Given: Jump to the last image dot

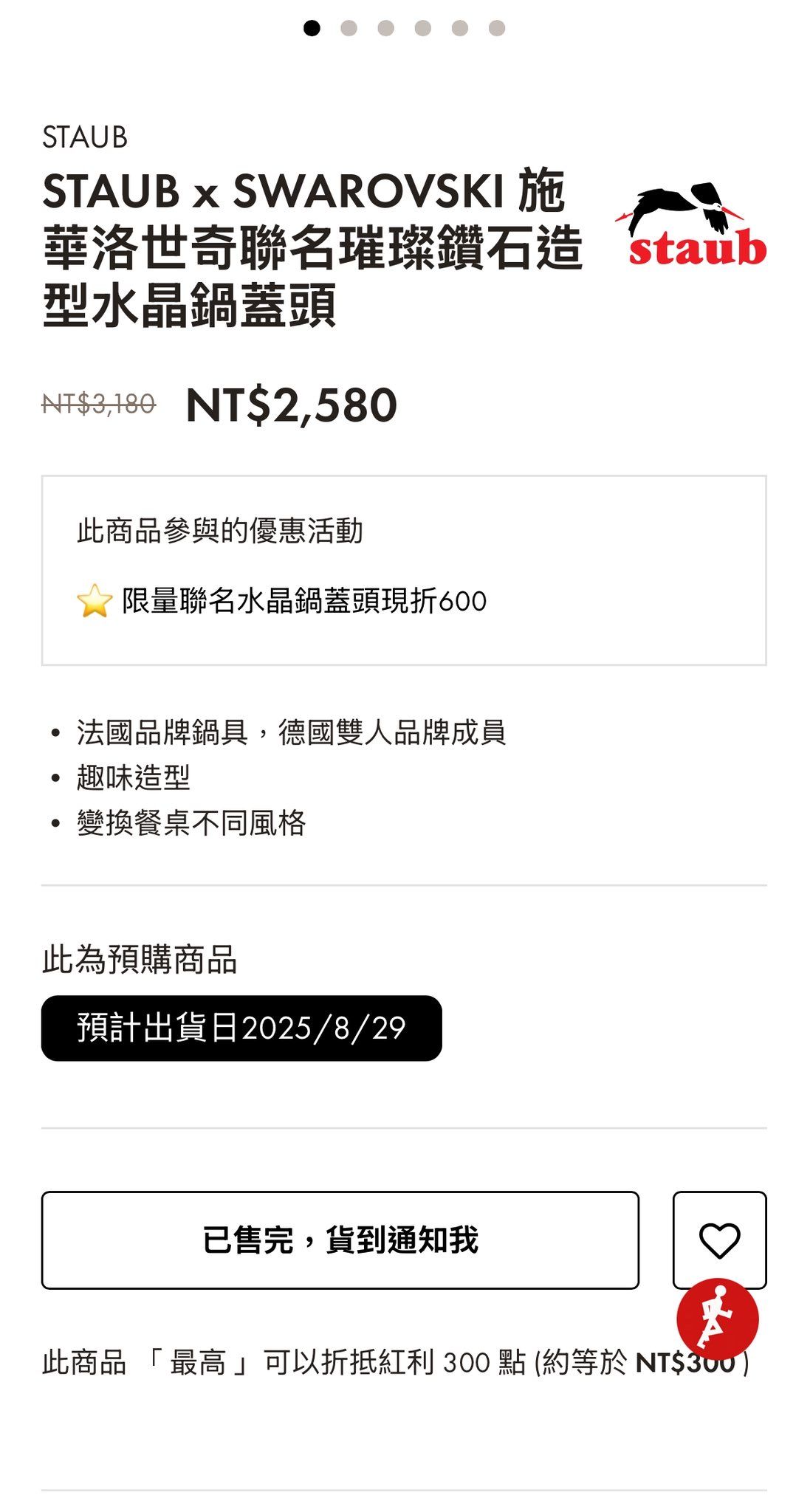Looking at the screenshot, I should click(x=497, y=28).
